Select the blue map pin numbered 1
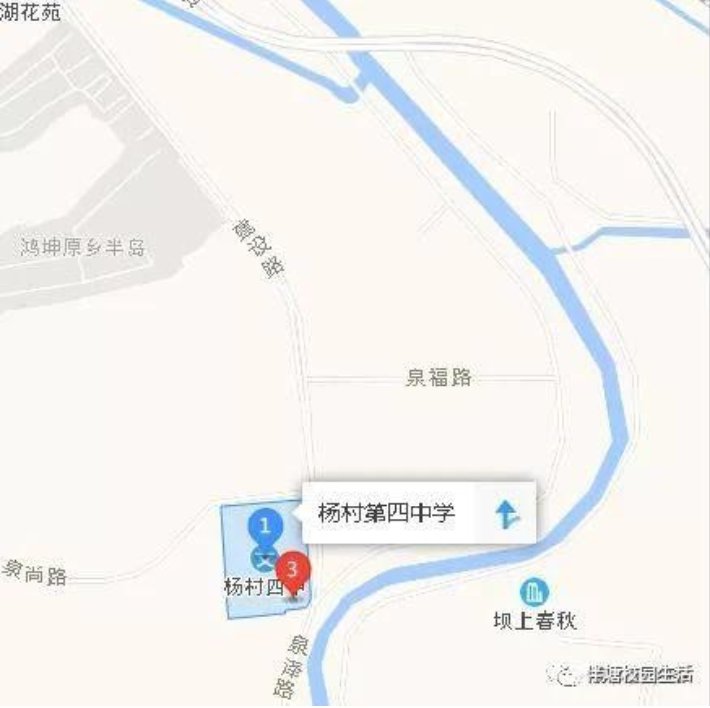Image resolution: width=710 pixels, height=708 pixels. click(265, 524)
